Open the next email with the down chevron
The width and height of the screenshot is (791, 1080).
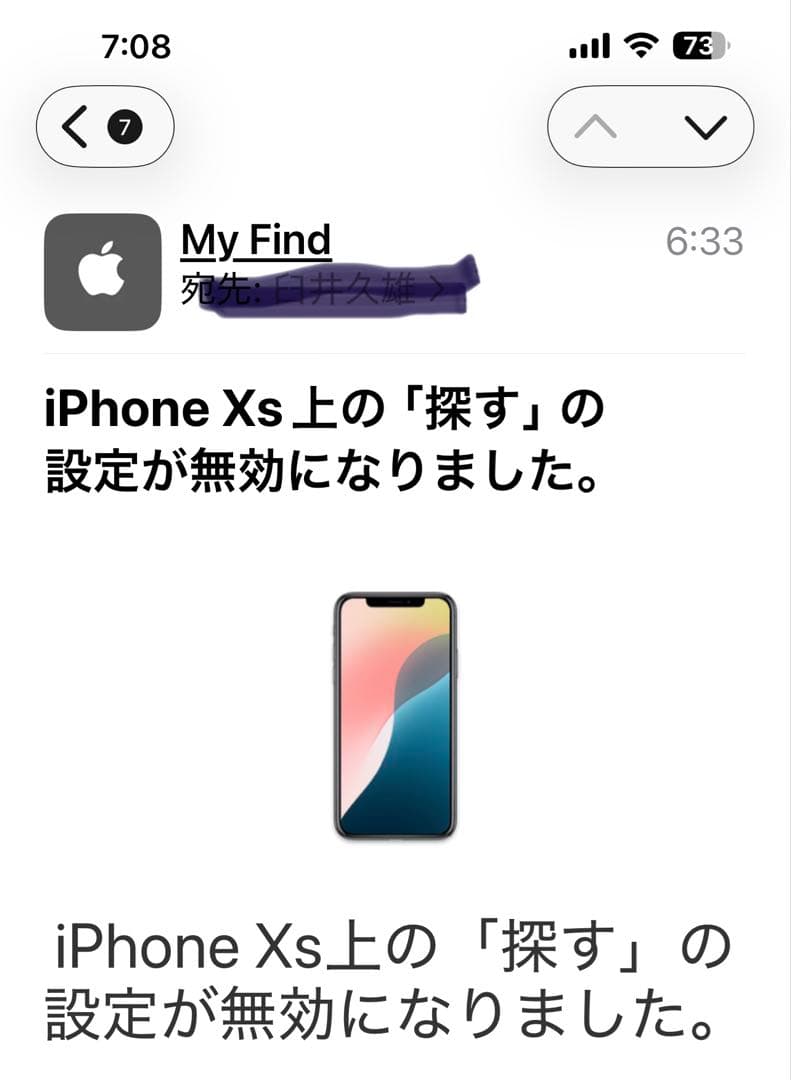coord(704,128)
